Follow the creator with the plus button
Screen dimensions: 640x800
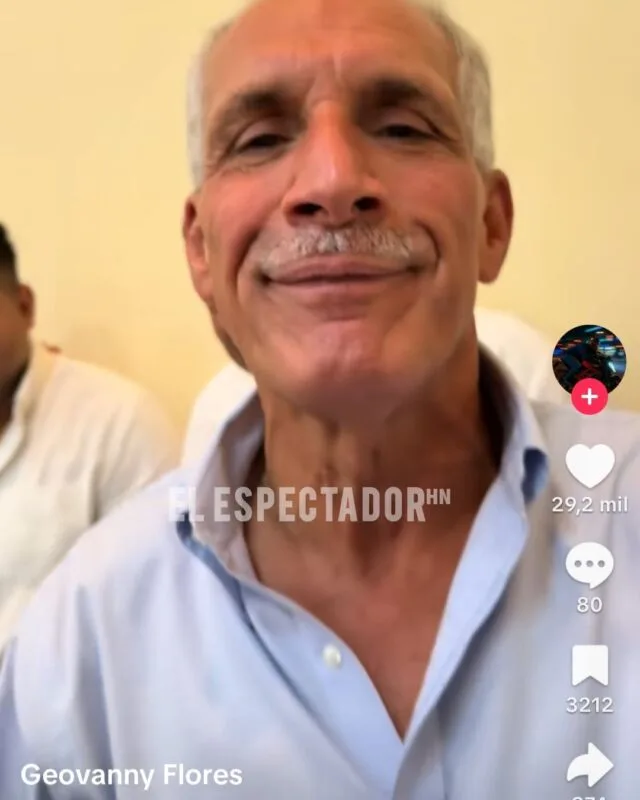click(x=589, y=397)
